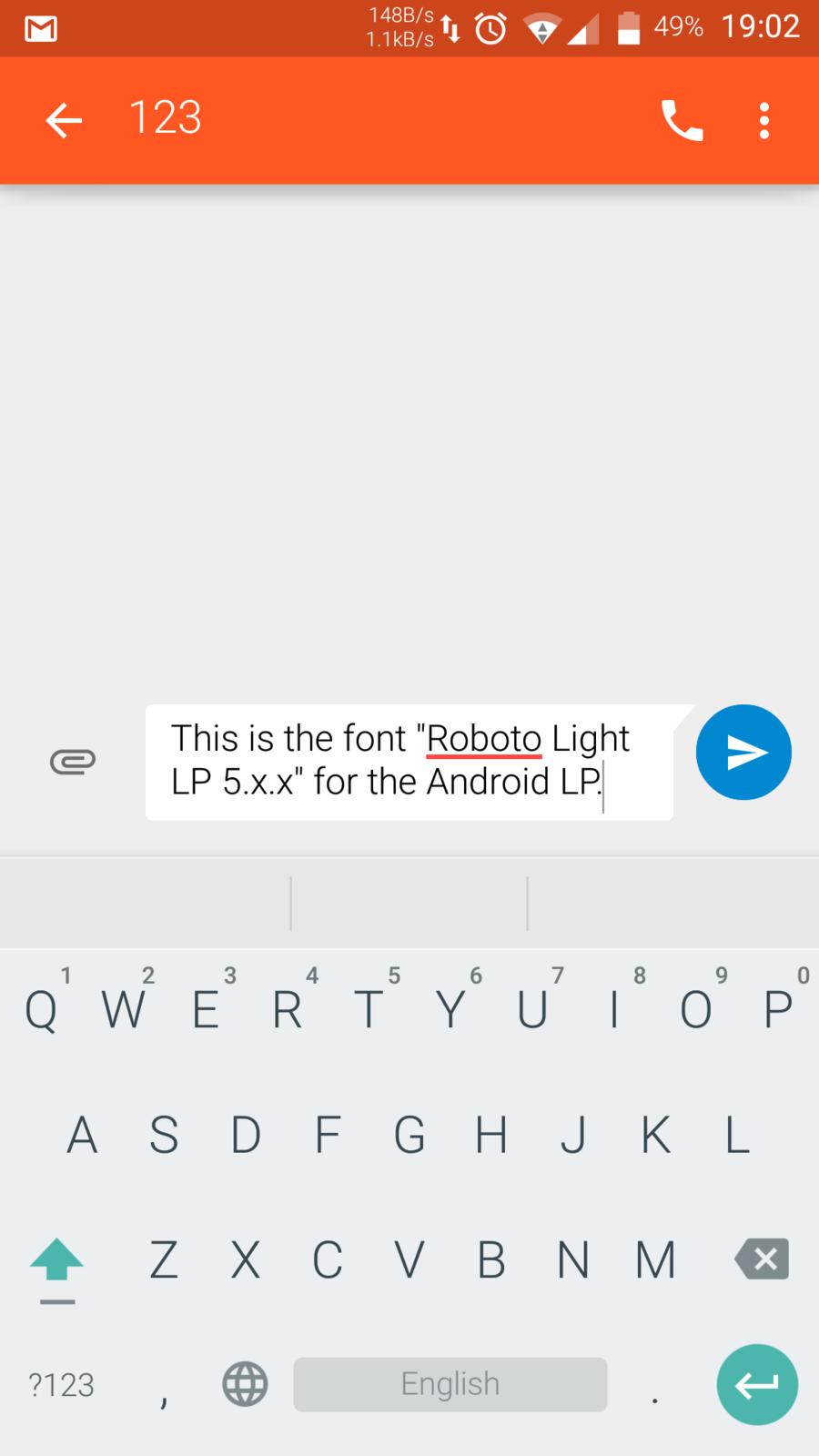Switch keyboard to ?123 symbols

61,1385
